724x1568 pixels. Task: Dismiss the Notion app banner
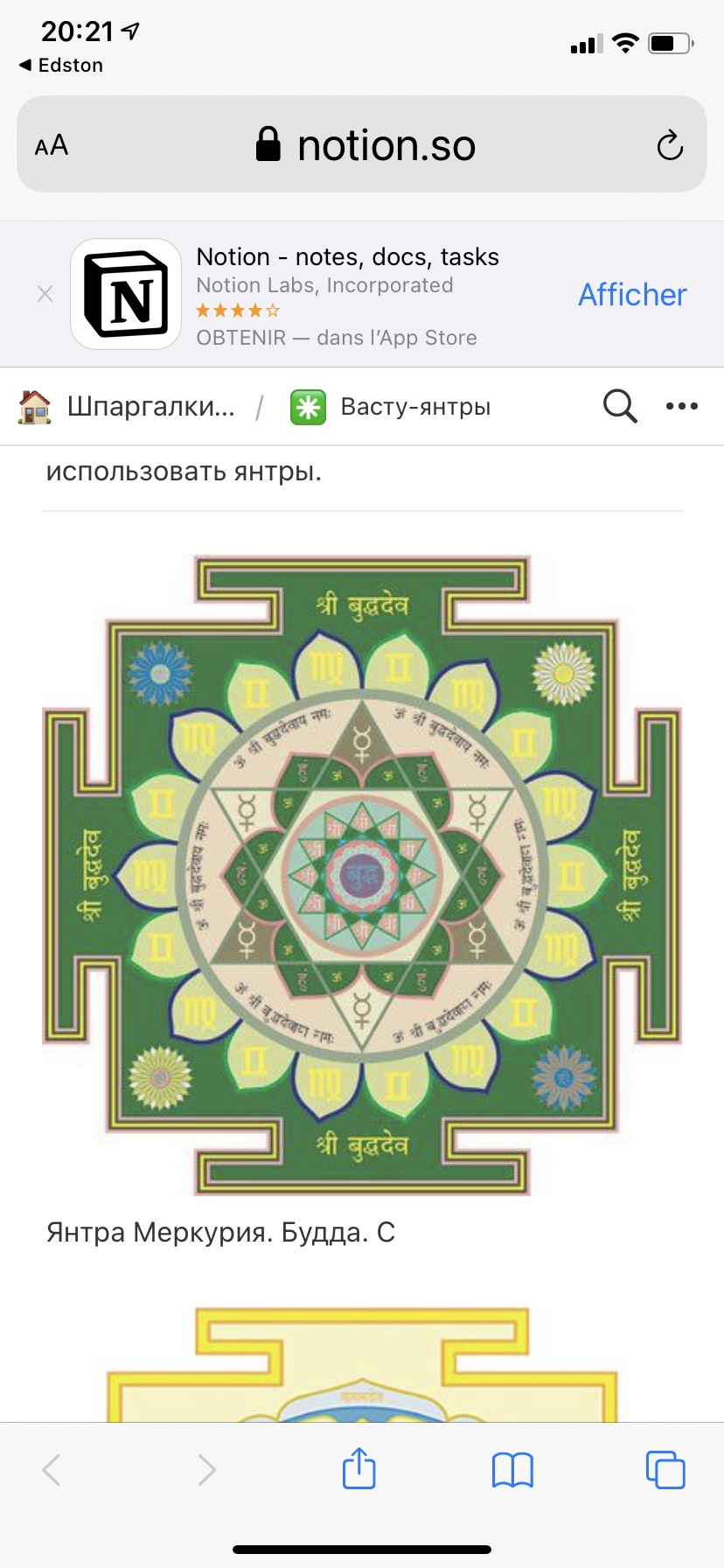click(45, 294)
